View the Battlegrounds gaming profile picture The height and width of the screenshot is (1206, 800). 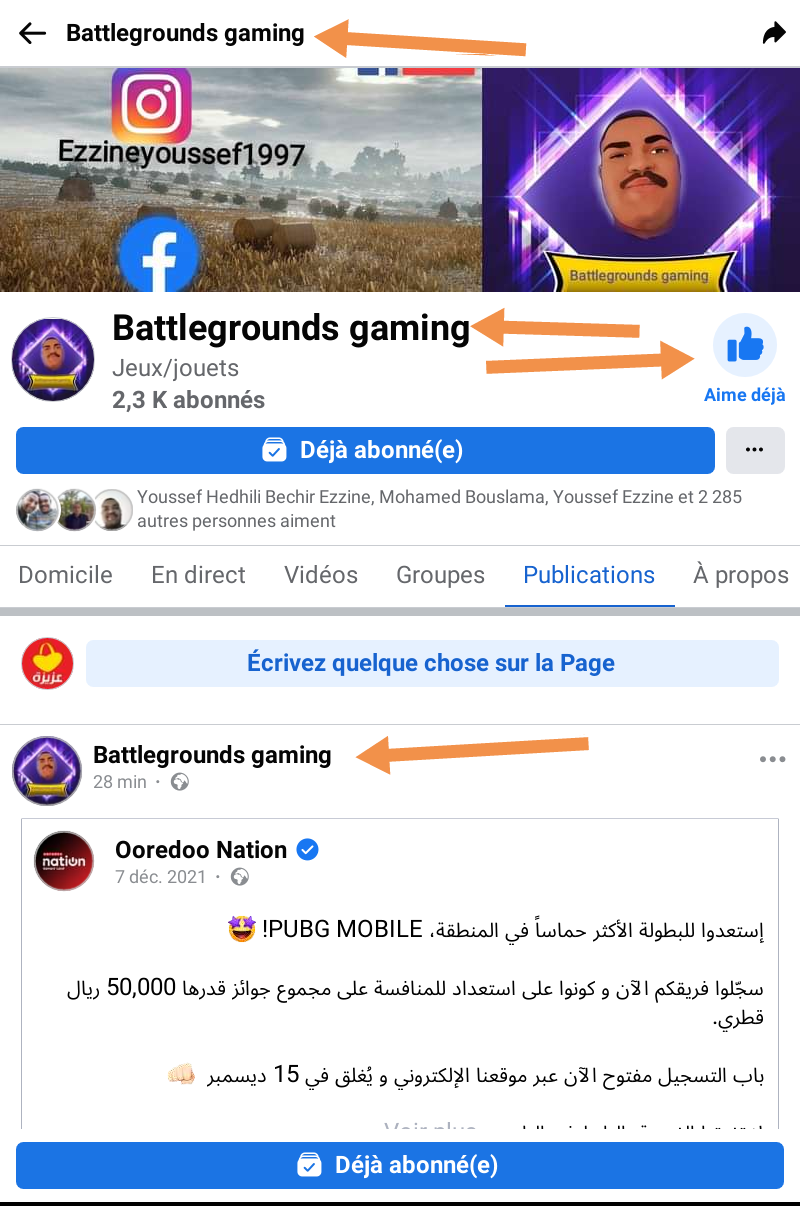pos(53,360)
